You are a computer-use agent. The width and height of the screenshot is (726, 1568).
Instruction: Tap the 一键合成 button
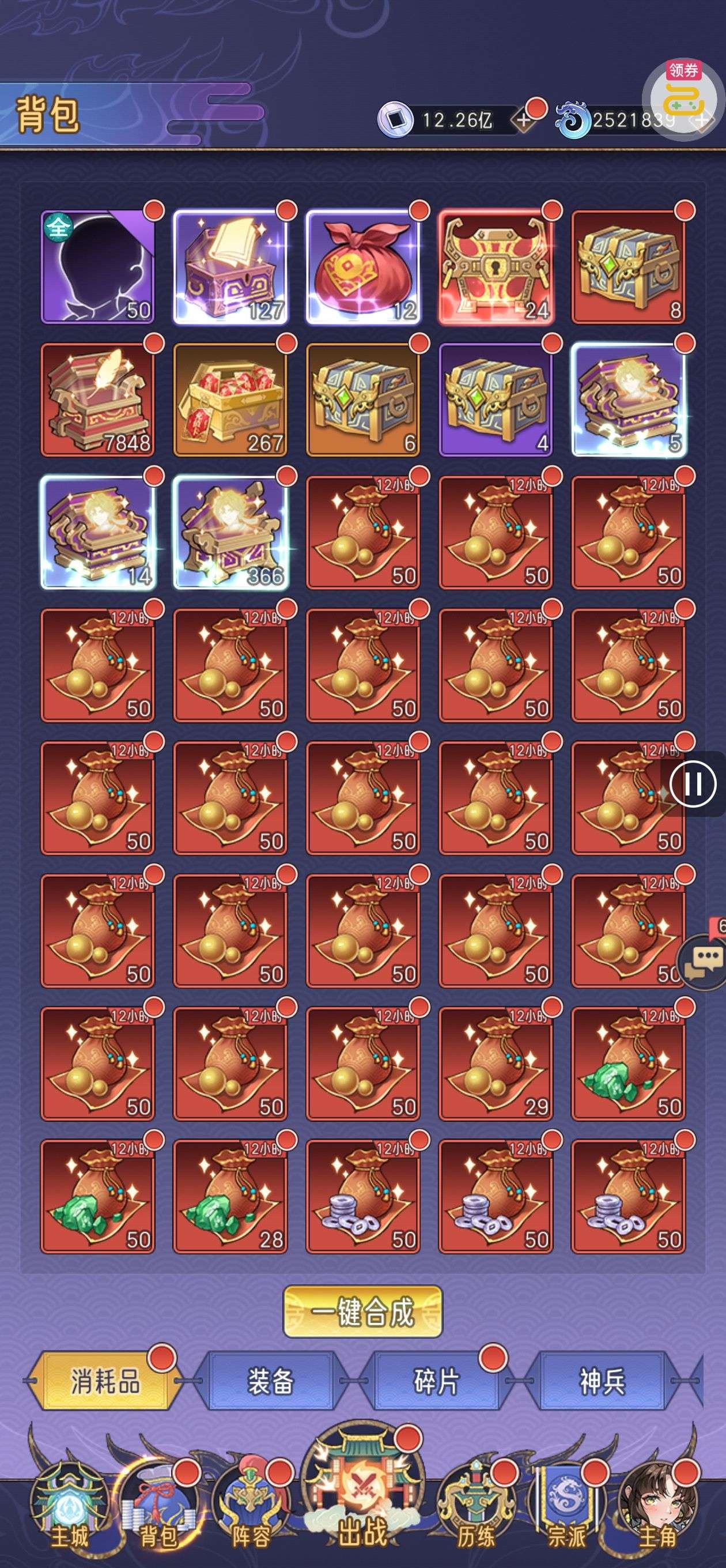[x=362, y=1311]
